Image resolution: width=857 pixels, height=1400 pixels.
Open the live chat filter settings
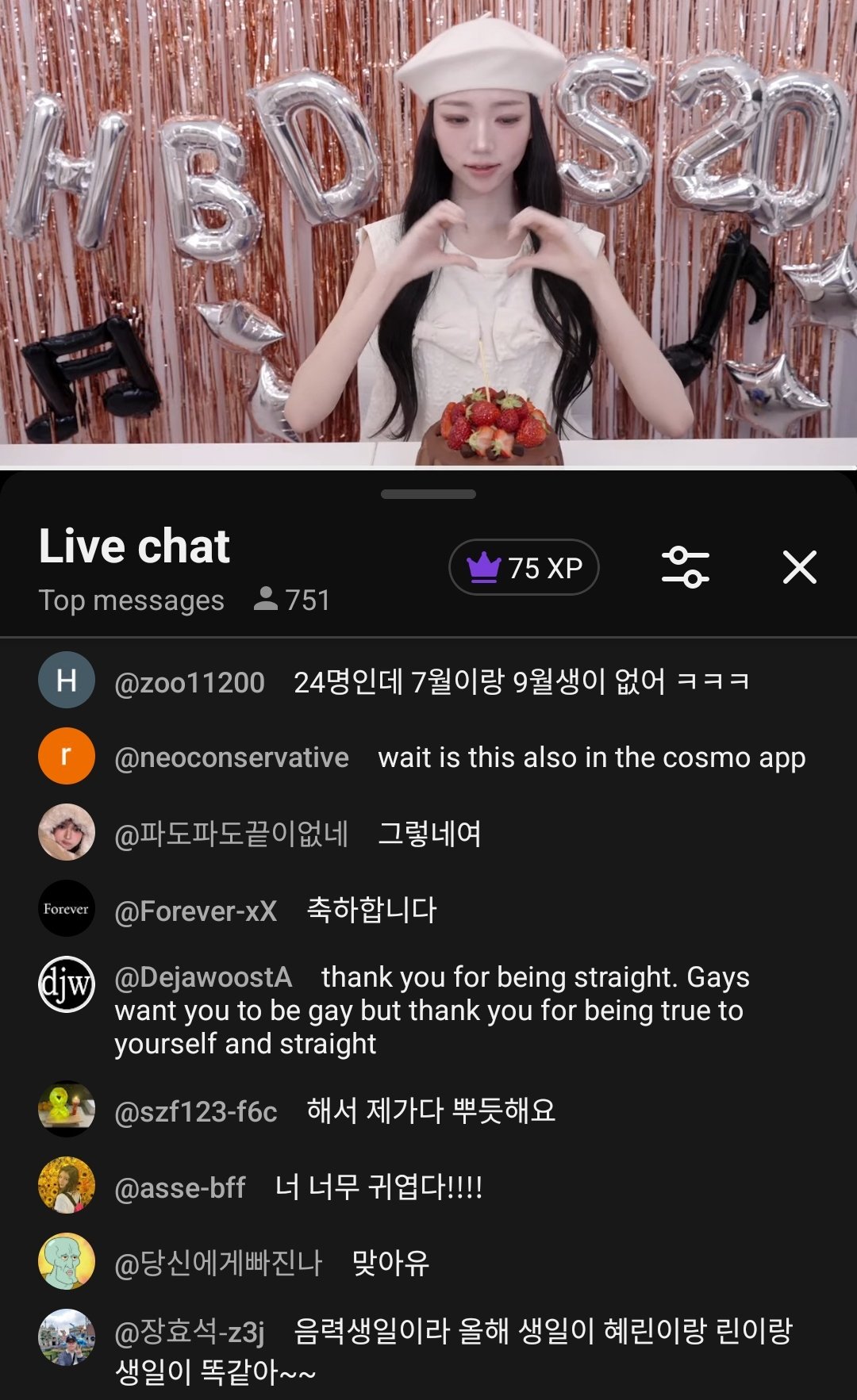686,567
